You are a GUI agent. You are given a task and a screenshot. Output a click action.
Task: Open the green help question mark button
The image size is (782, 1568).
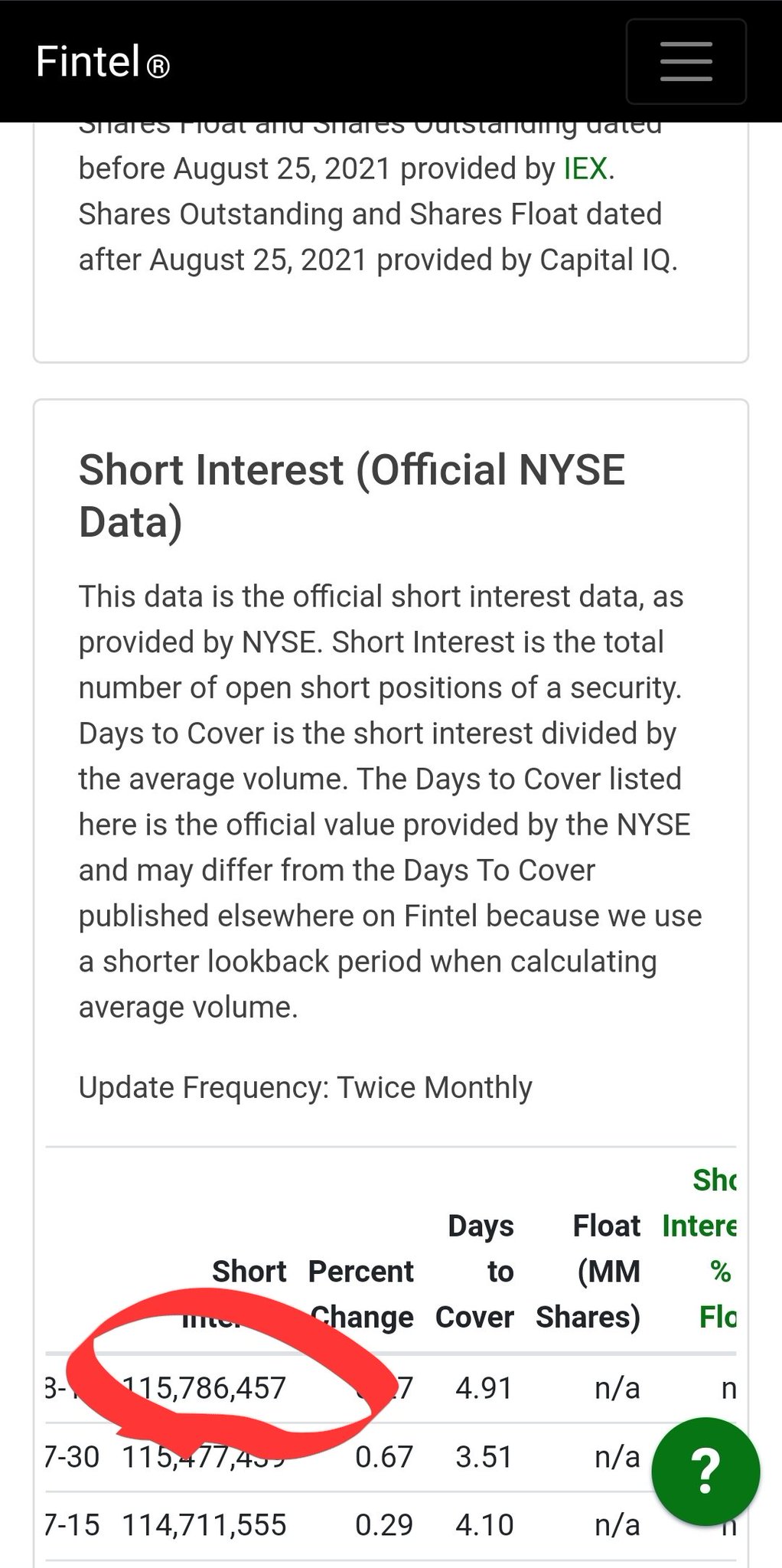coord(705,1470)
